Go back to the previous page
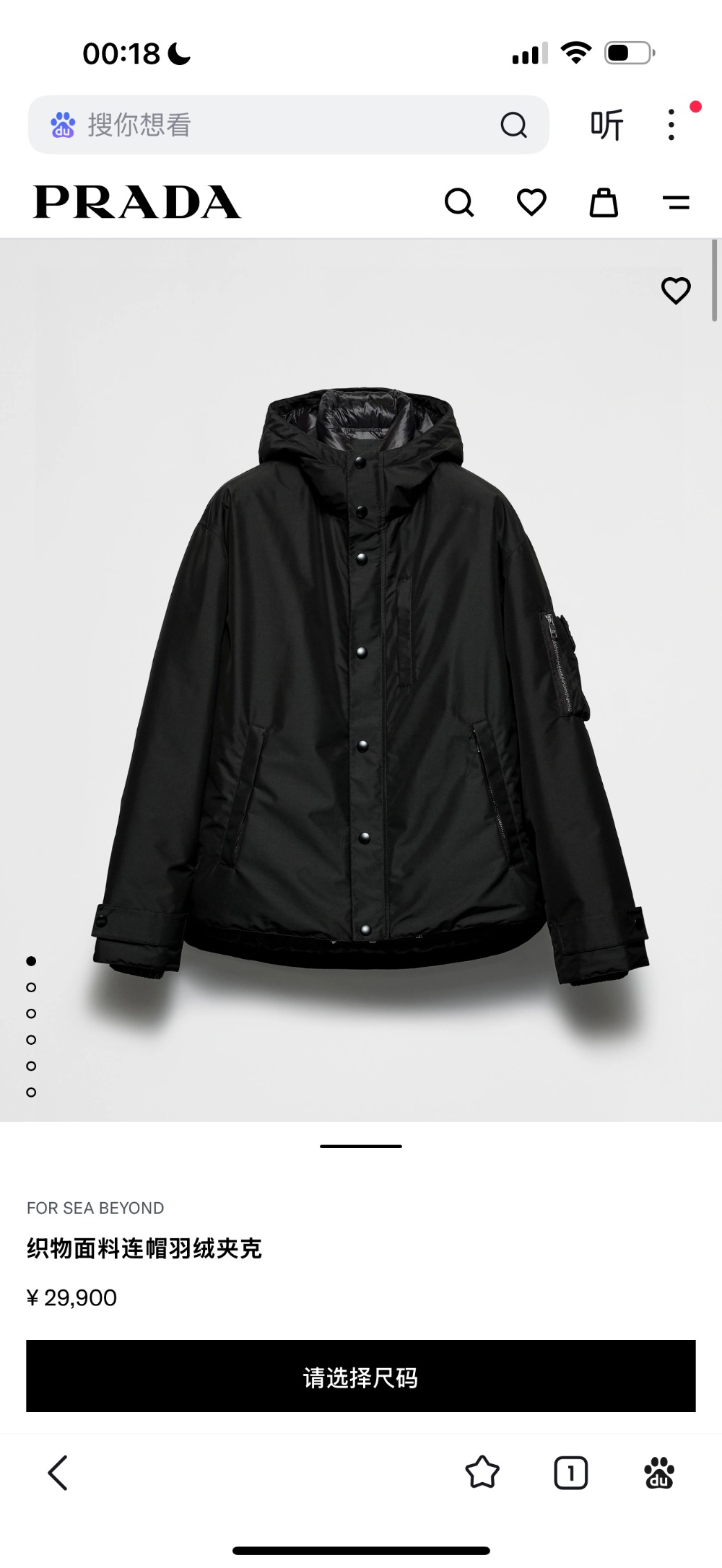This screenshot has height=1568, width=722. [x=58, y=1473]
